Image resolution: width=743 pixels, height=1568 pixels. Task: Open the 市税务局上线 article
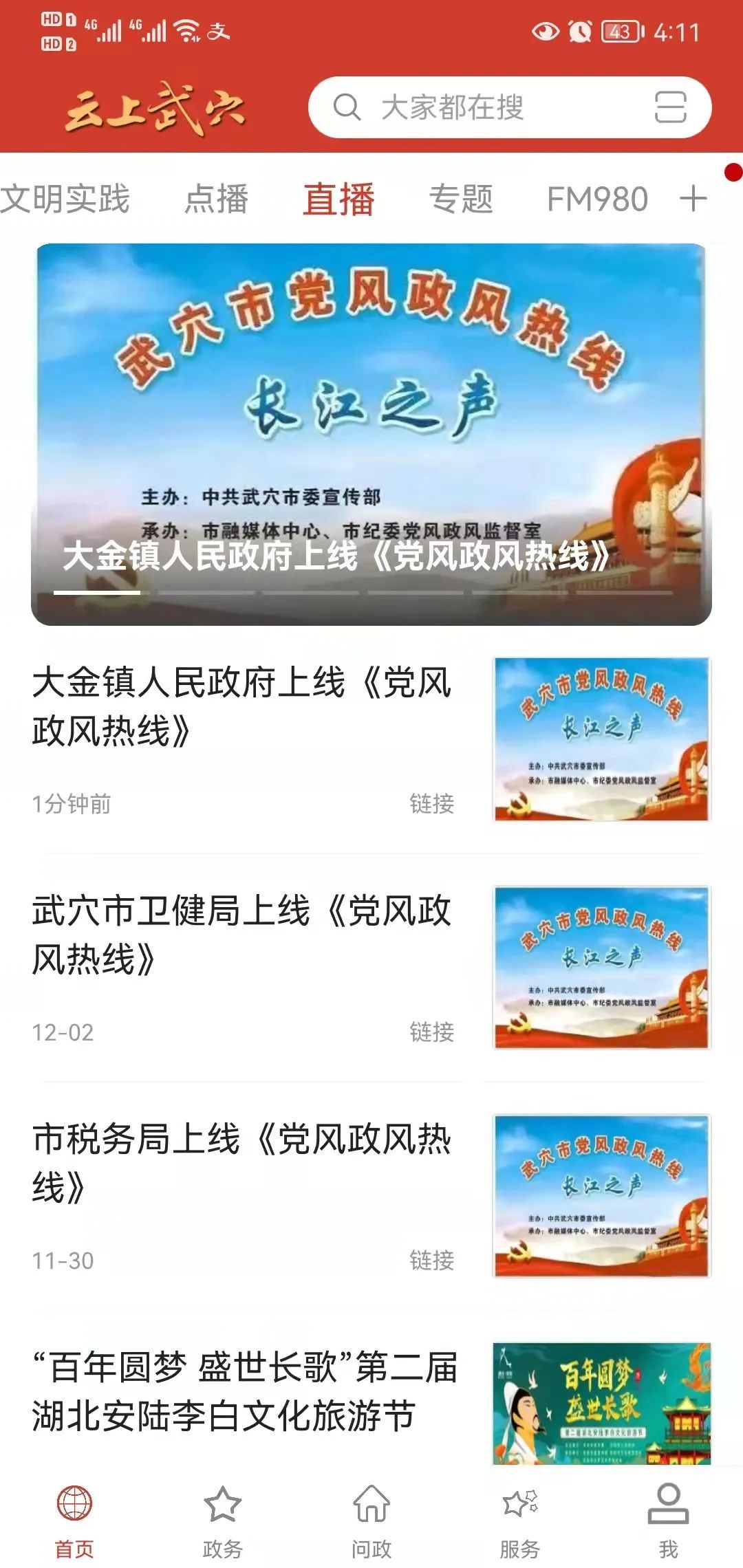coord(371,1197)
